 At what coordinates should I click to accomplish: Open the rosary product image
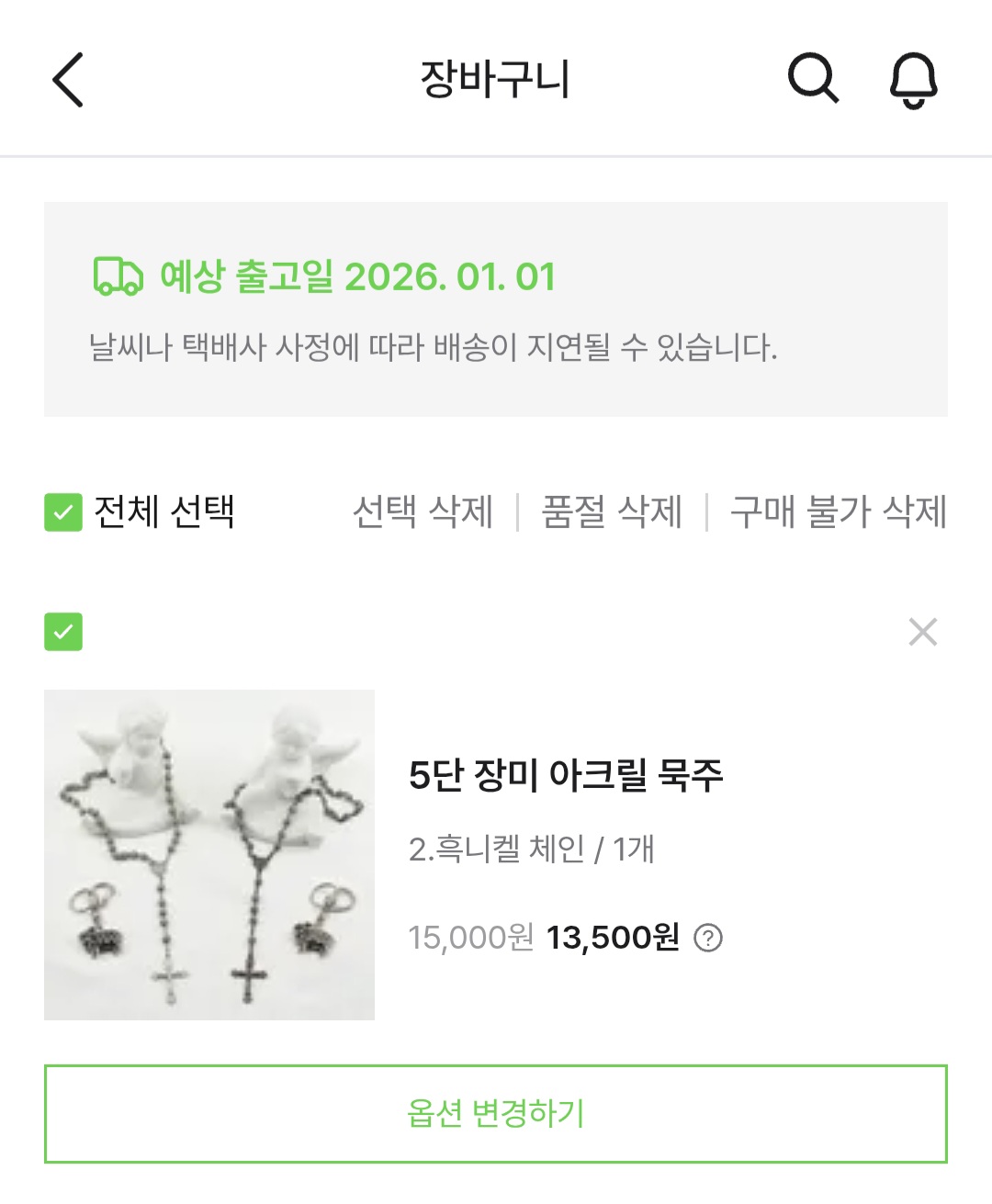tap(209, 854)
